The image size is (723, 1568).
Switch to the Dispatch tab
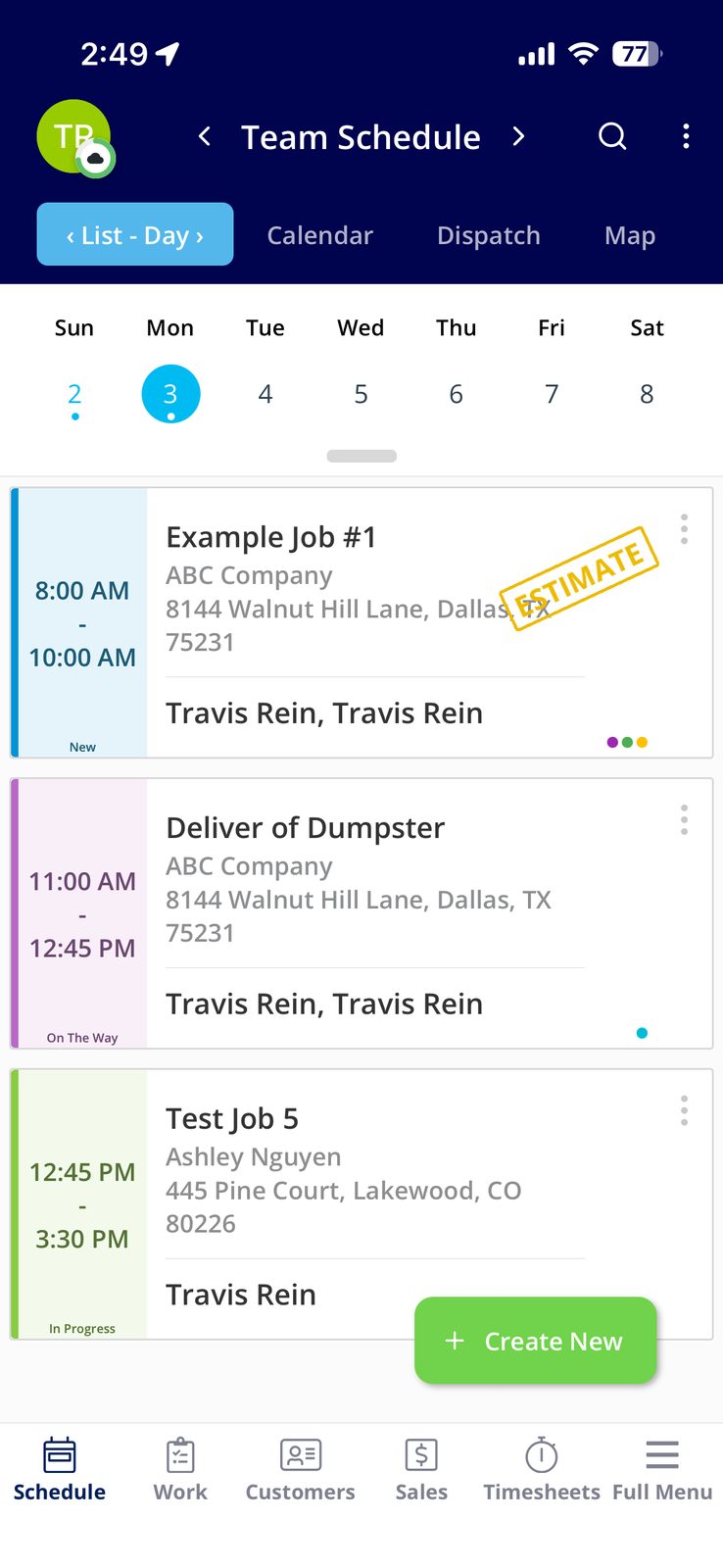(488, 235)
